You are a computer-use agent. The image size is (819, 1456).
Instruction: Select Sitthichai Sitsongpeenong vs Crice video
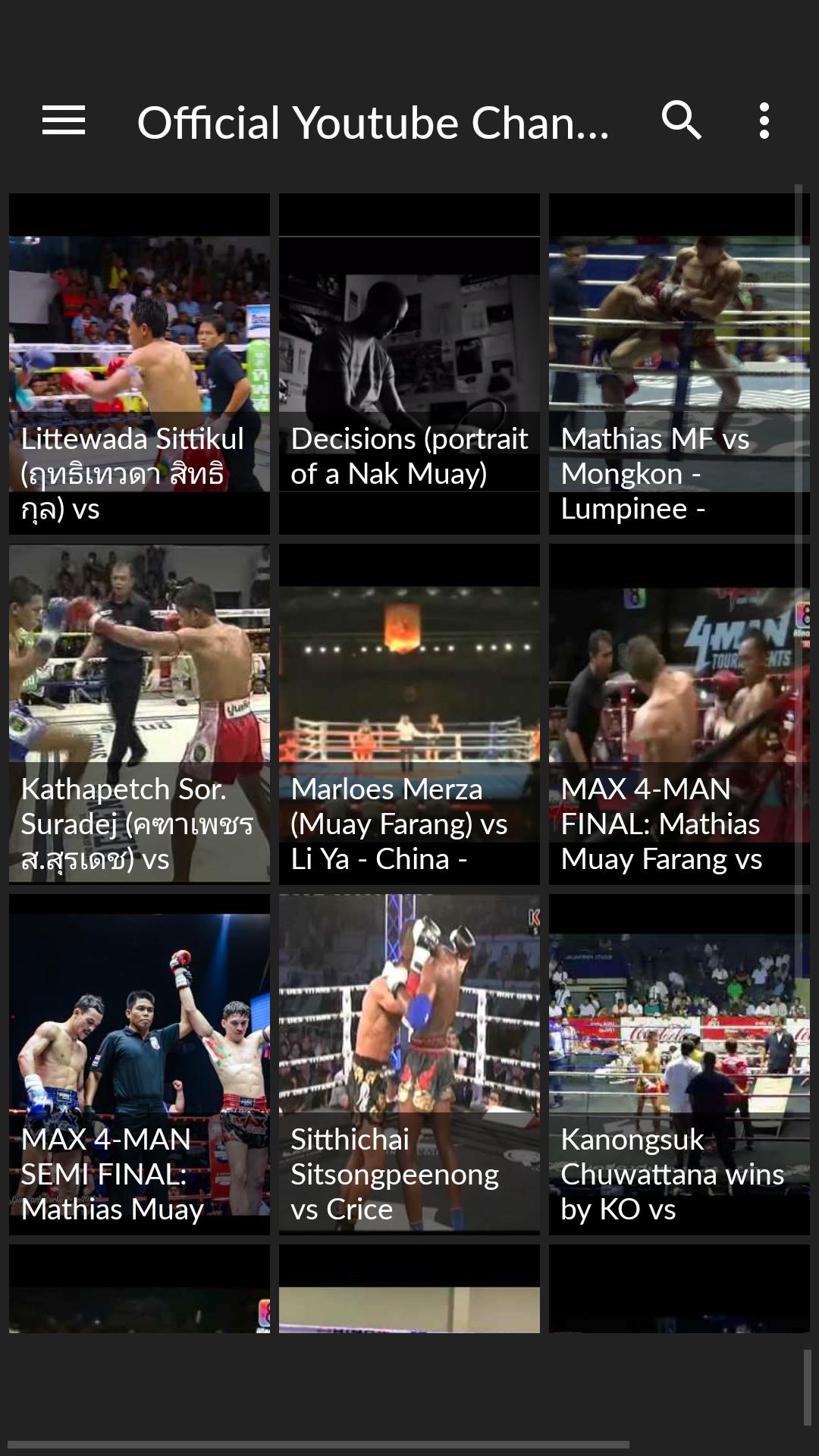click(409, 1063)
